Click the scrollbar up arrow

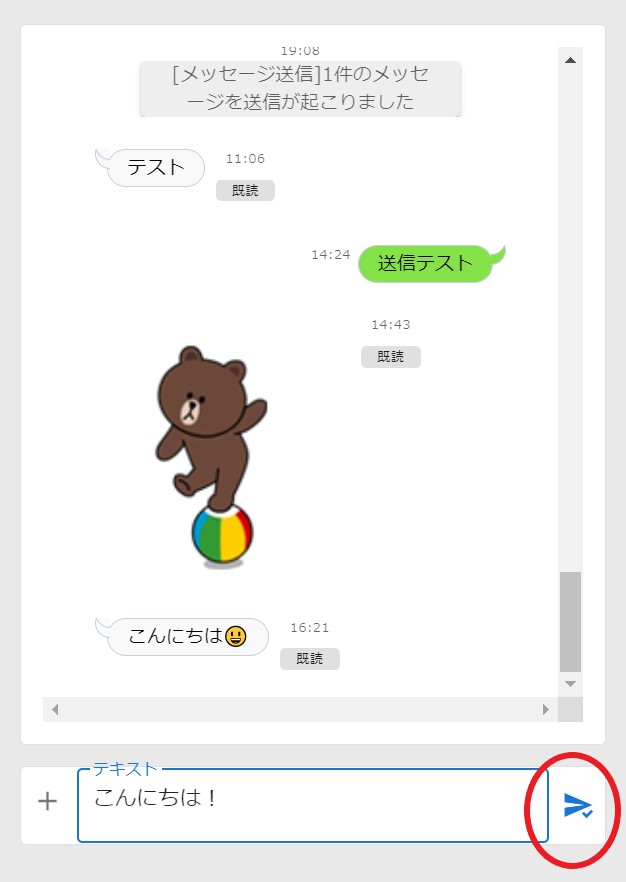tap(570, 60)
